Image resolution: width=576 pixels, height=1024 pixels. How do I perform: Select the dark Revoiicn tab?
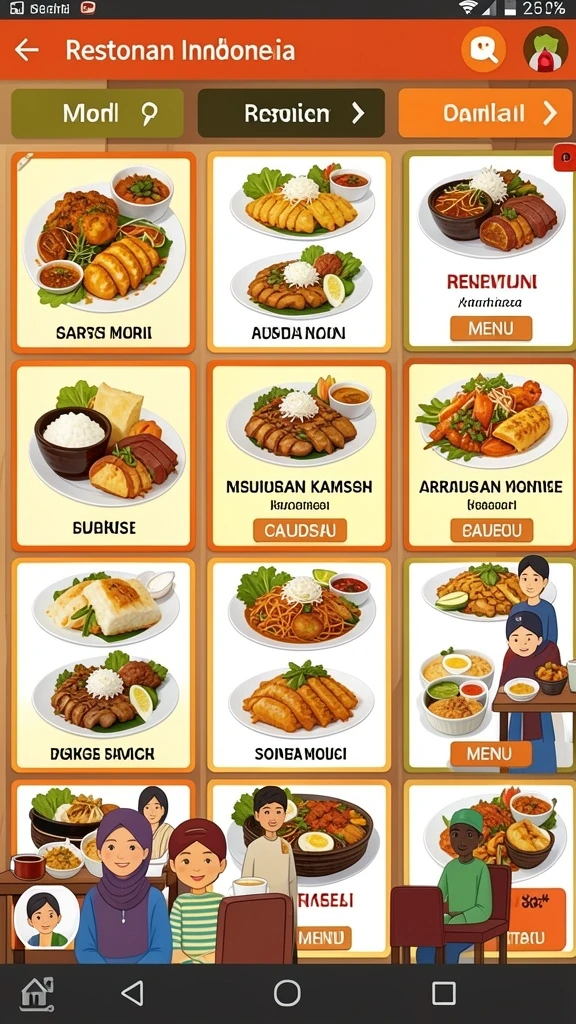291,114
